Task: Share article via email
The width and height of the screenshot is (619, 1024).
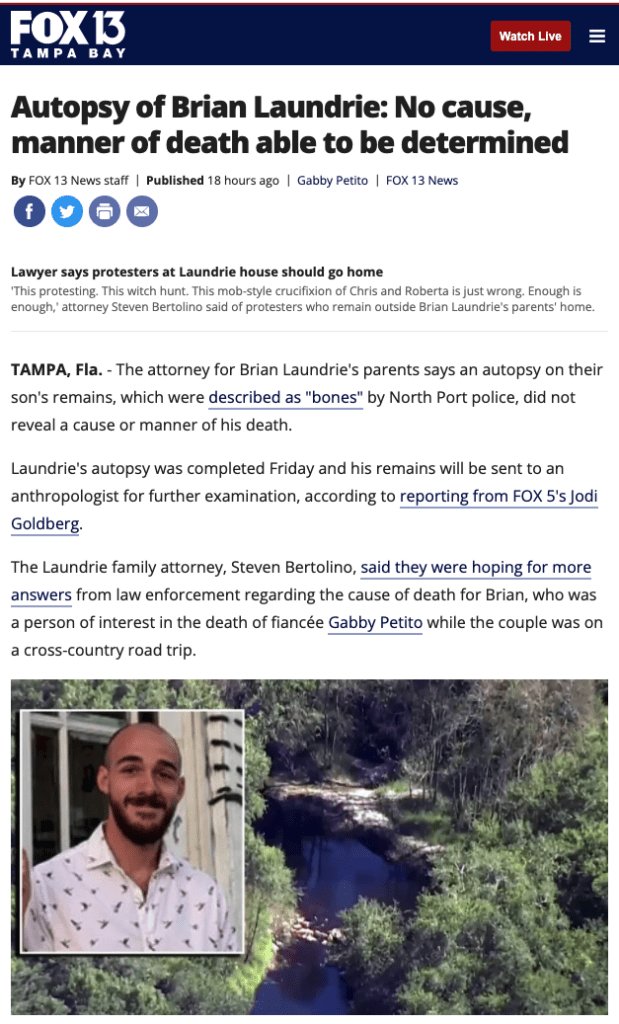Action: click(x=142, y=211)
